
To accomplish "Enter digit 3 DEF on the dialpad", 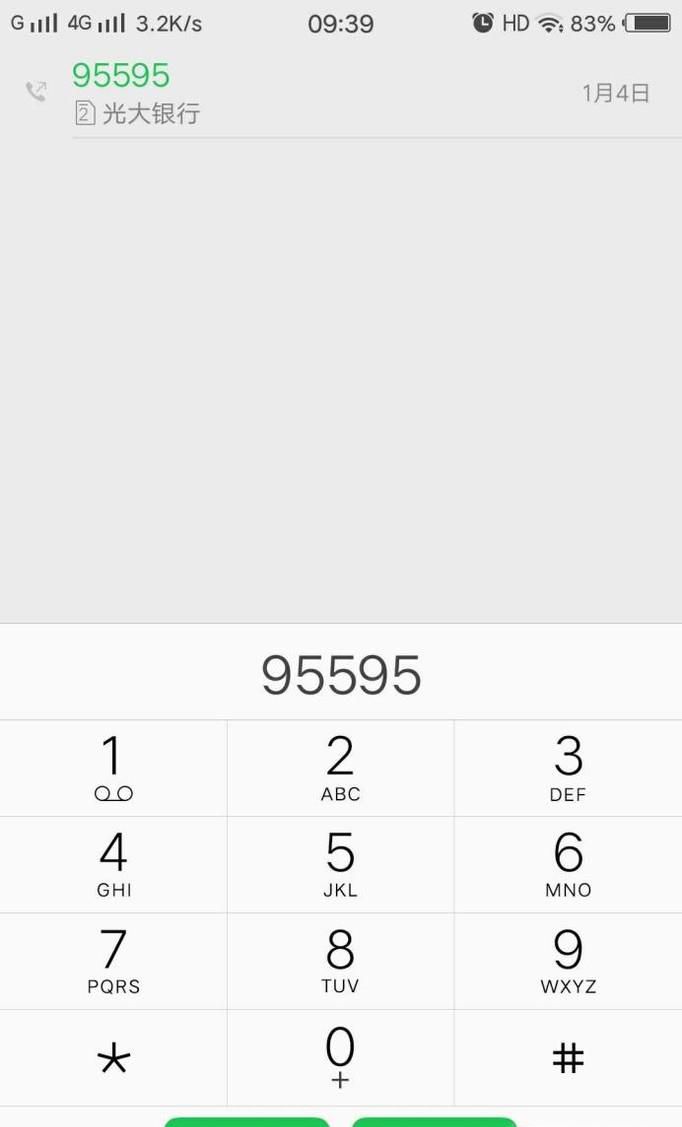I will [x=568, y=768].
